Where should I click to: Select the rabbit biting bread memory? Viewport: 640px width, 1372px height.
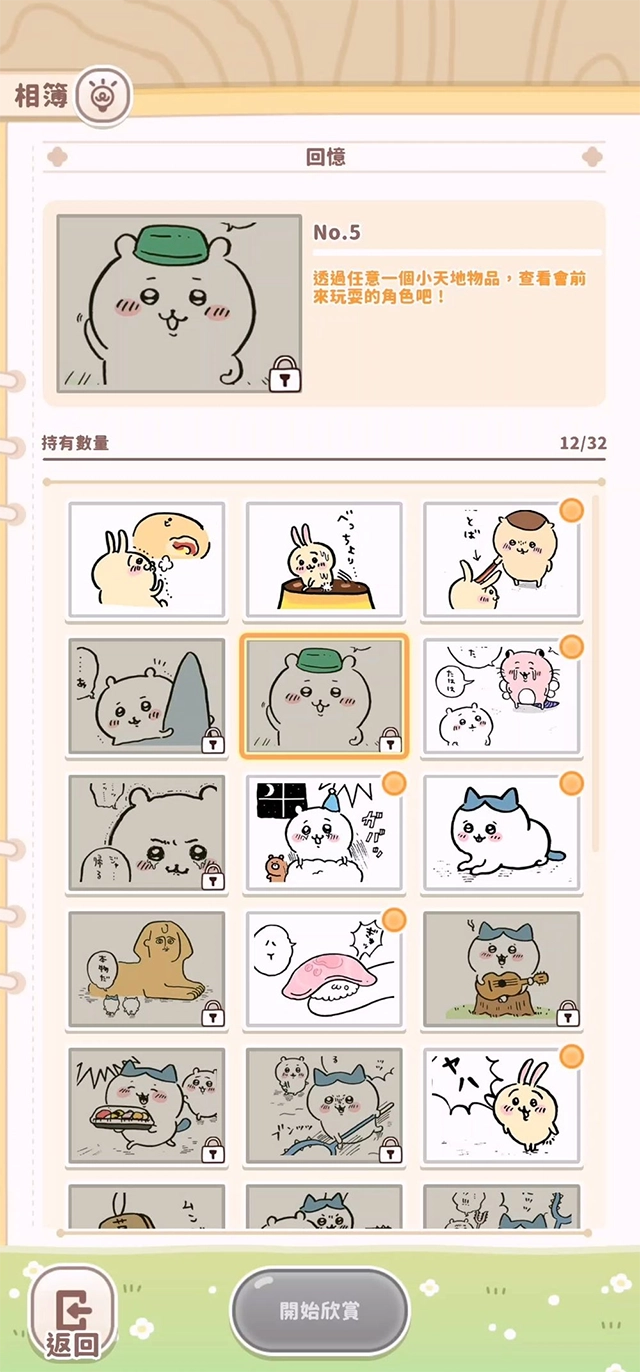point(146,560)
